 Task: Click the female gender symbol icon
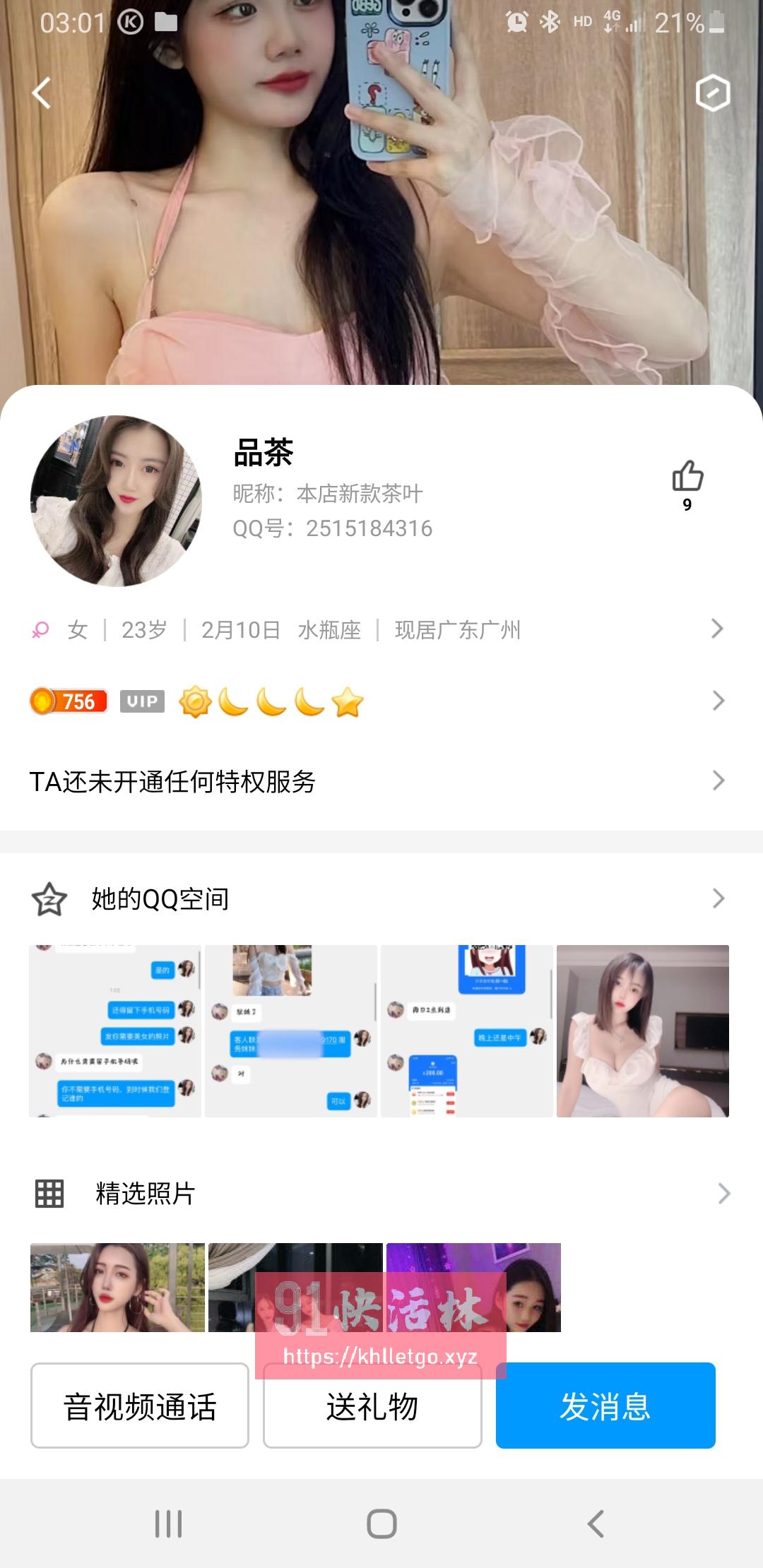coord(41,630)
